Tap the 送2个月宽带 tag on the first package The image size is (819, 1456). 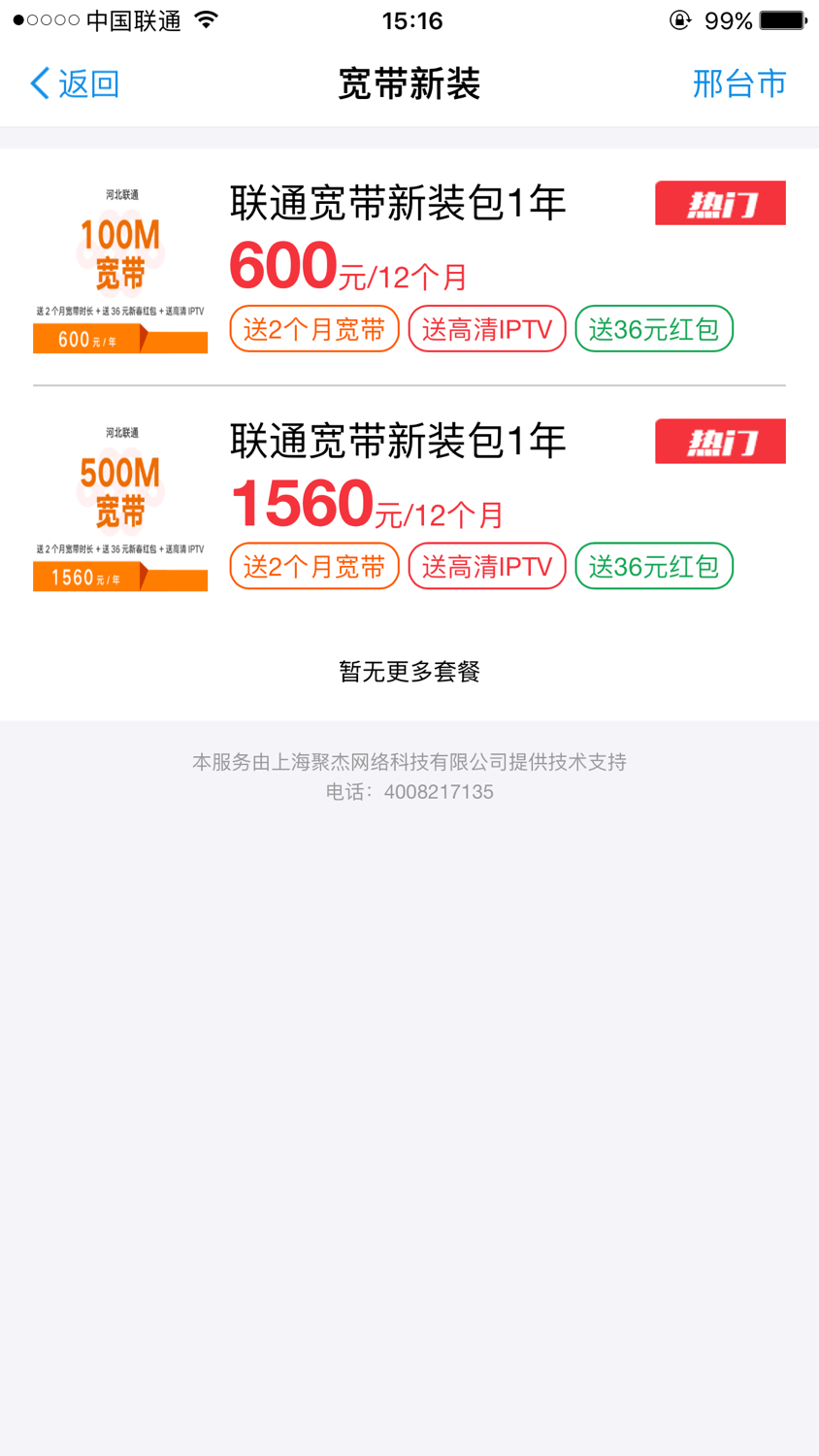(x=313, y=328)
